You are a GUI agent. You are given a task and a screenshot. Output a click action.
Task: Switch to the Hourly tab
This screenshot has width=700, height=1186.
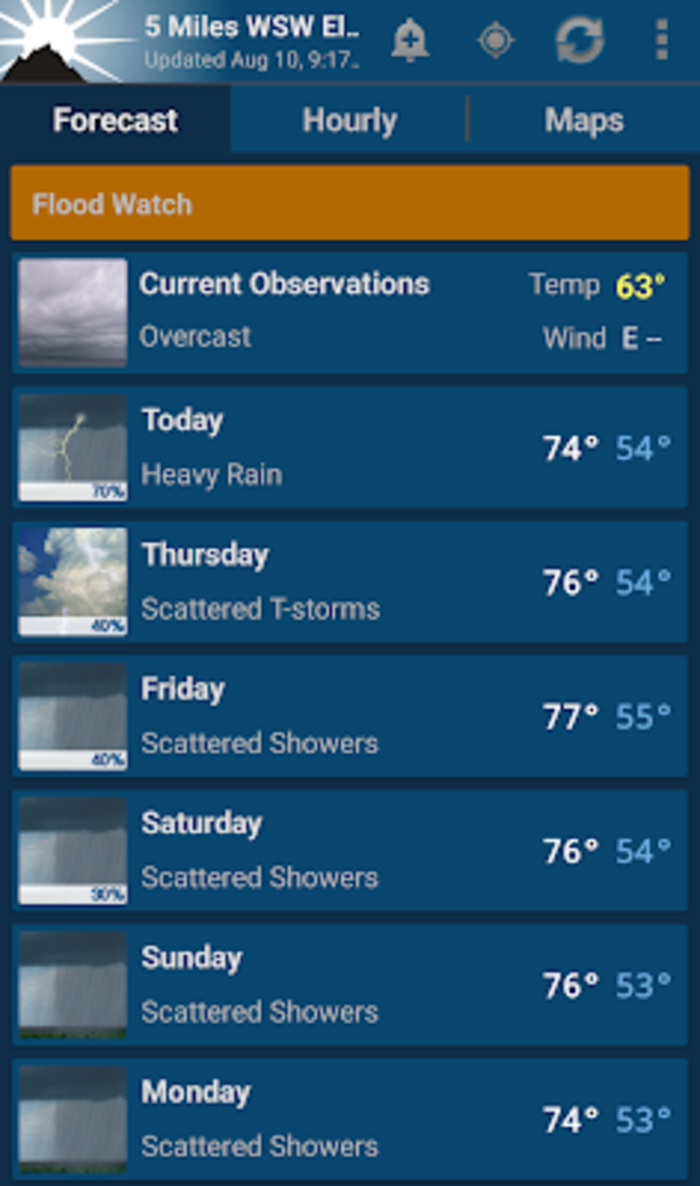coord(349,121)
